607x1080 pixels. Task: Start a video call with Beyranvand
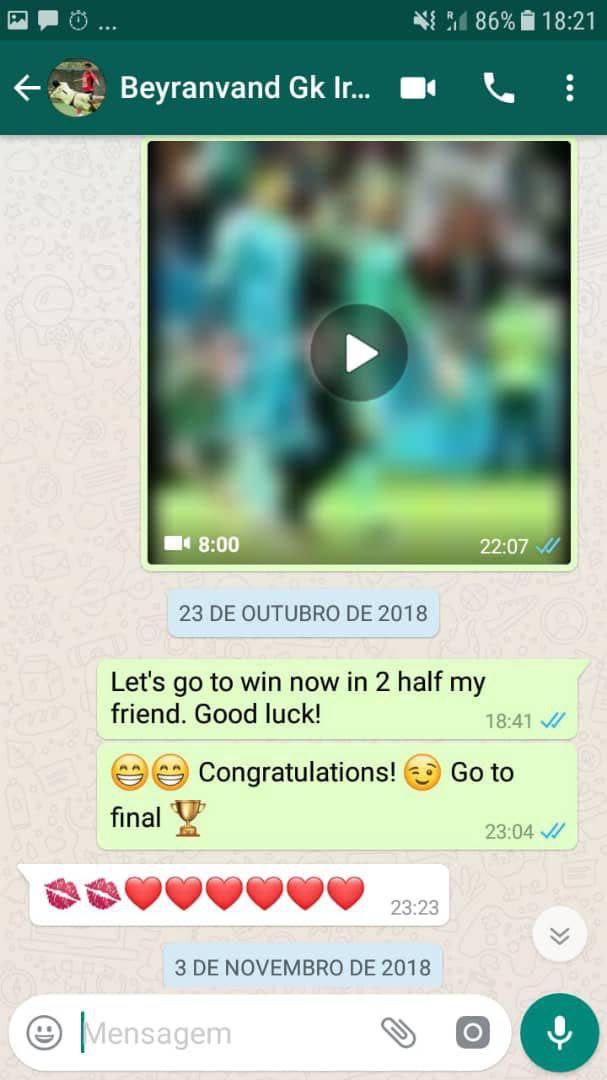pos(418,88)
